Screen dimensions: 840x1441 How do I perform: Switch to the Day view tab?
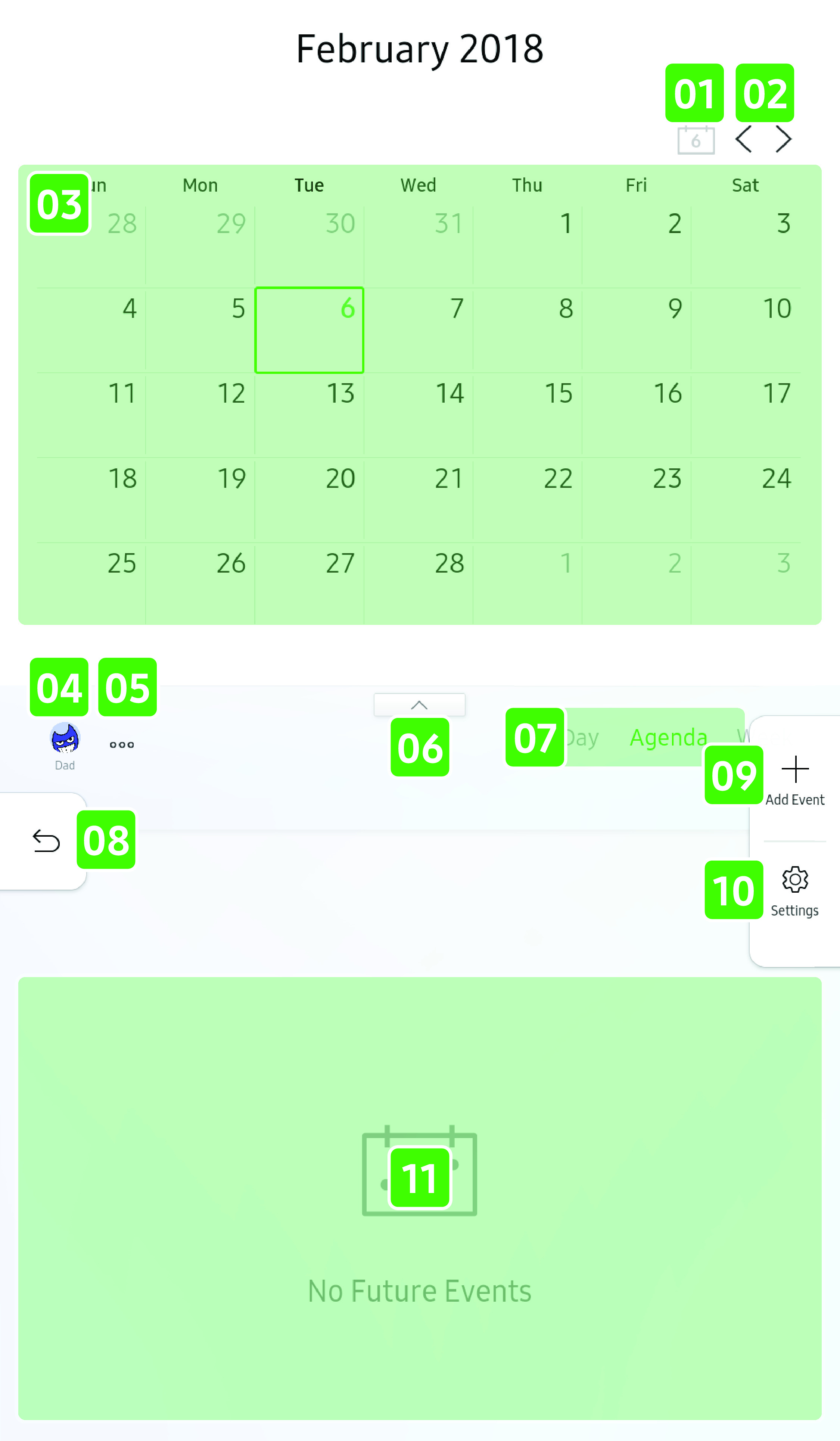[583, 738]
